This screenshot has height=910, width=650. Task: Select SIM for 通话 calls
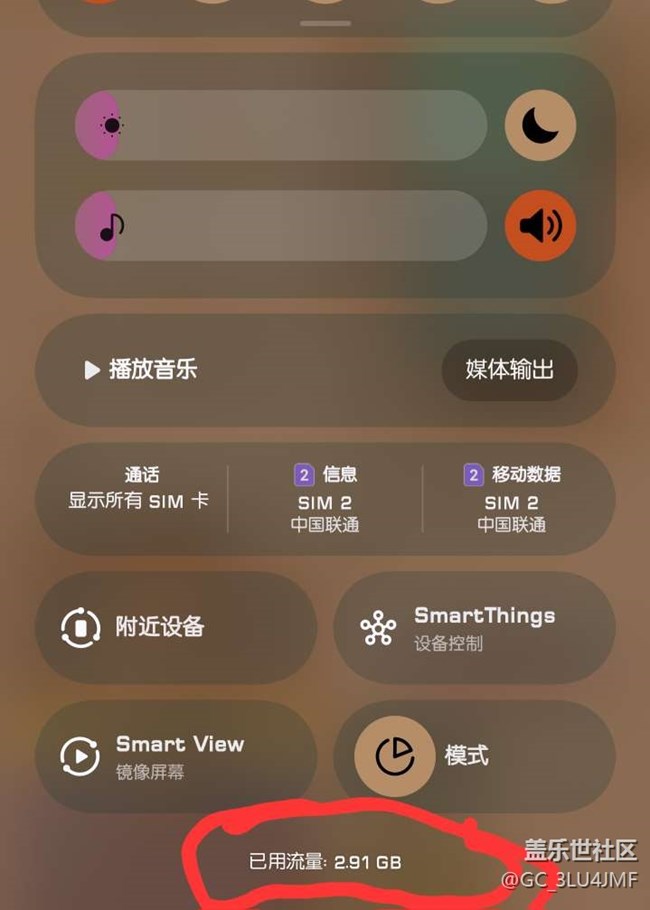[140, 489]
